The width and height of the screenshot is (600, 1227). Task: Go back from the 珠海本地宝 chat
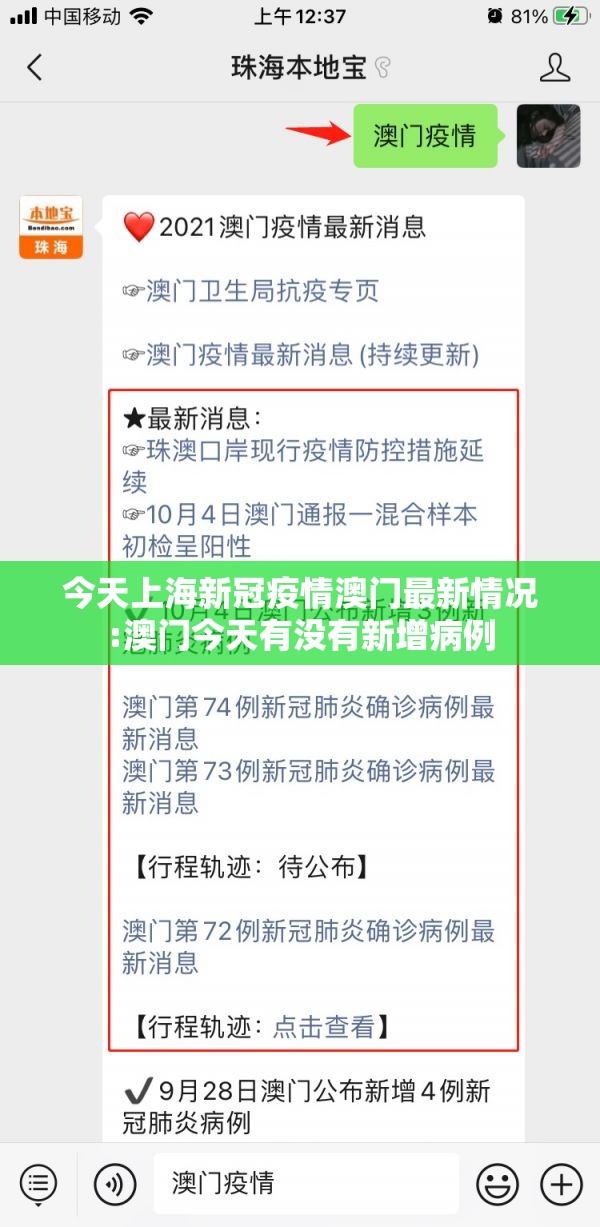(x=35, y=68)
